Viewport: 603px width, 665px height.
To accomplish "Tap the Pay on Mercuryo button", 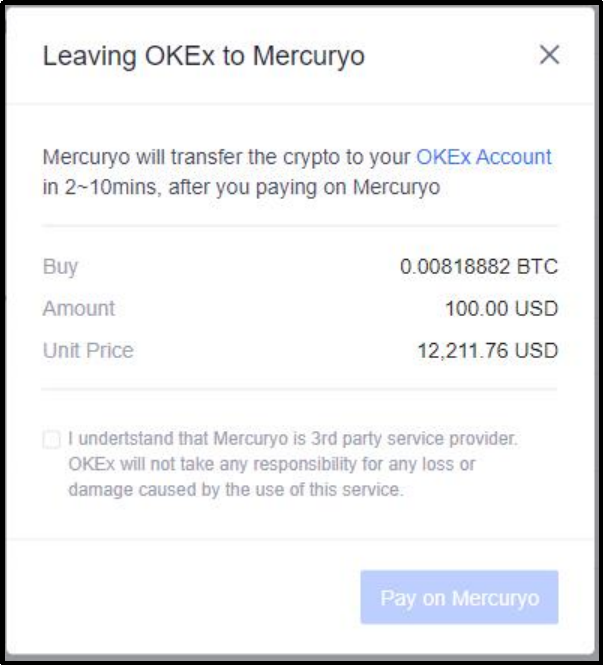I will tap(459, 598).
